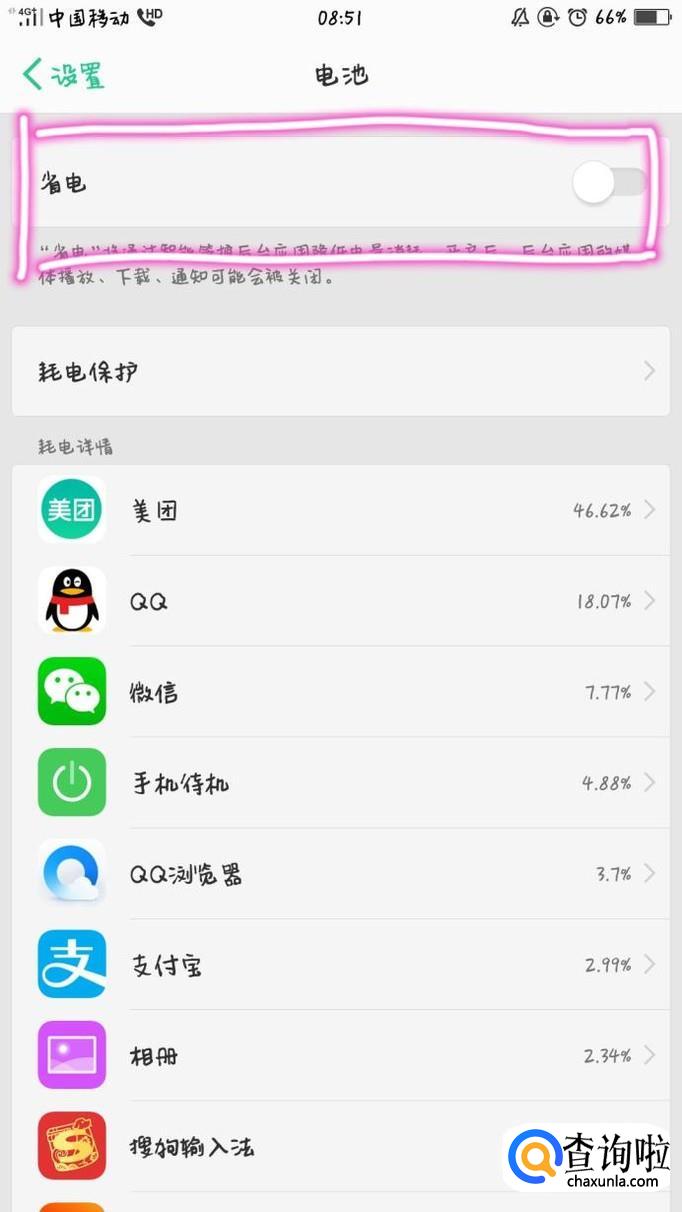Open 微信 power usage details

click(x=340, y=692)
